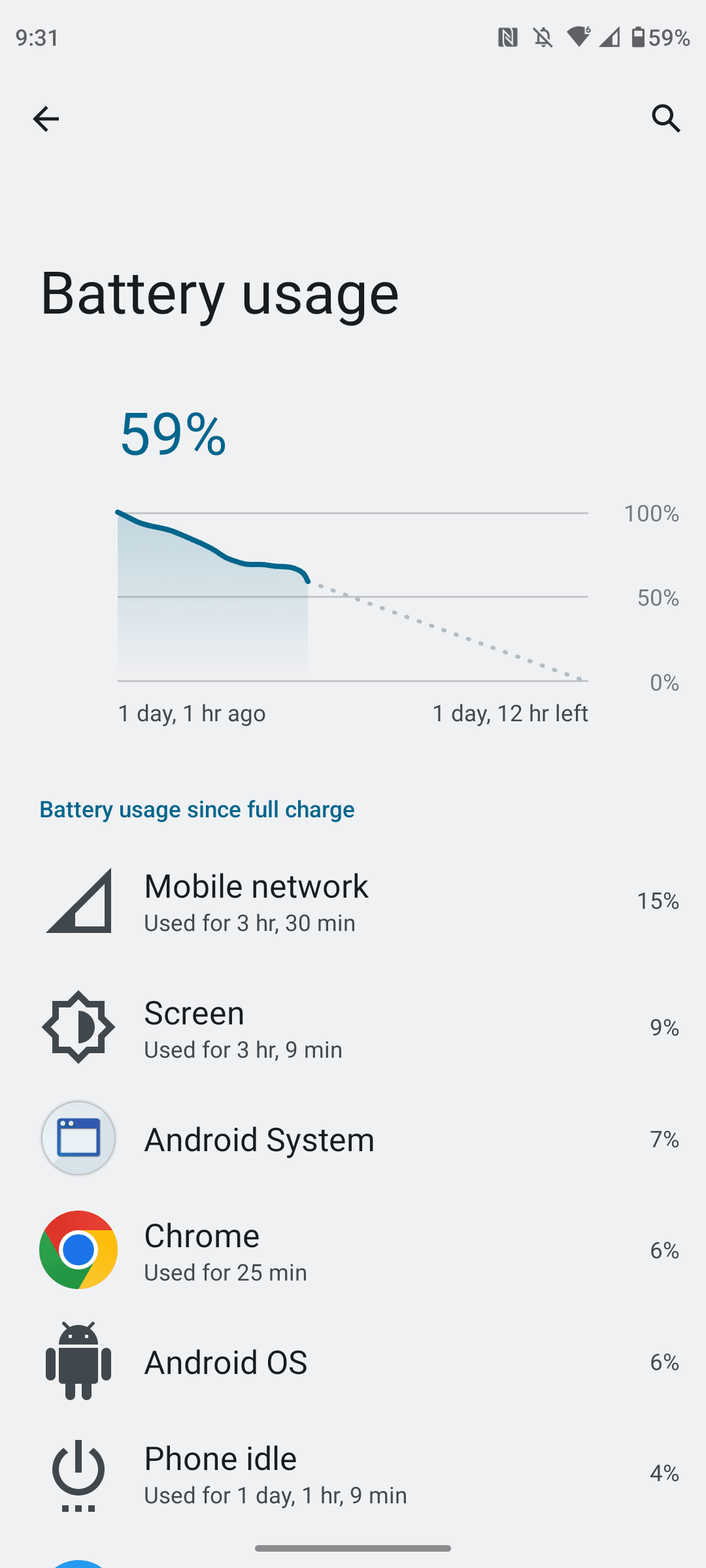Open Battery usage since full charge
The width and height of the screenshot is (706, 1568).
tap(196, 809)
